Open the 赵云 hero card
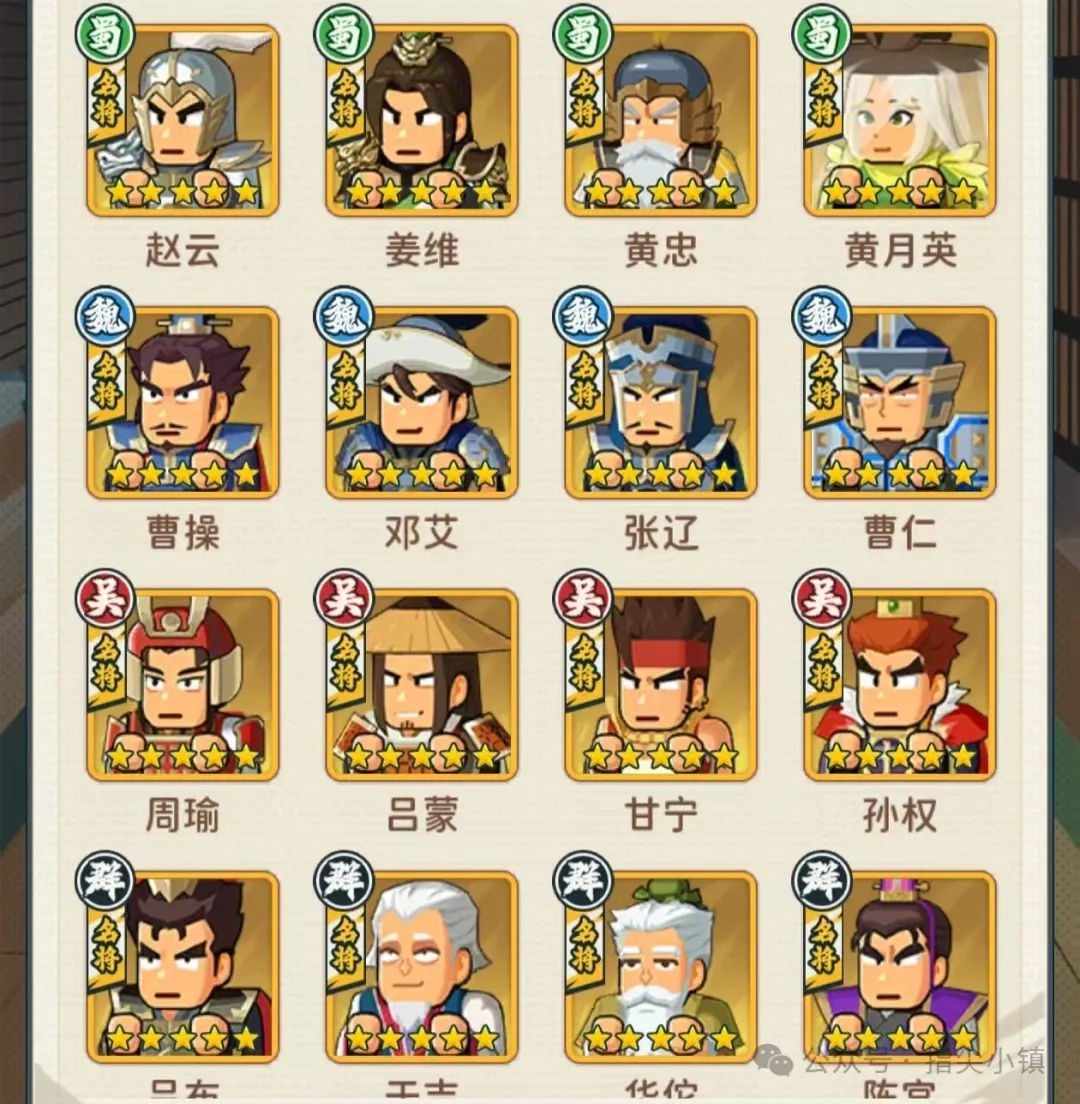This screenshot has width=1080, height=1104. [183, 120]
